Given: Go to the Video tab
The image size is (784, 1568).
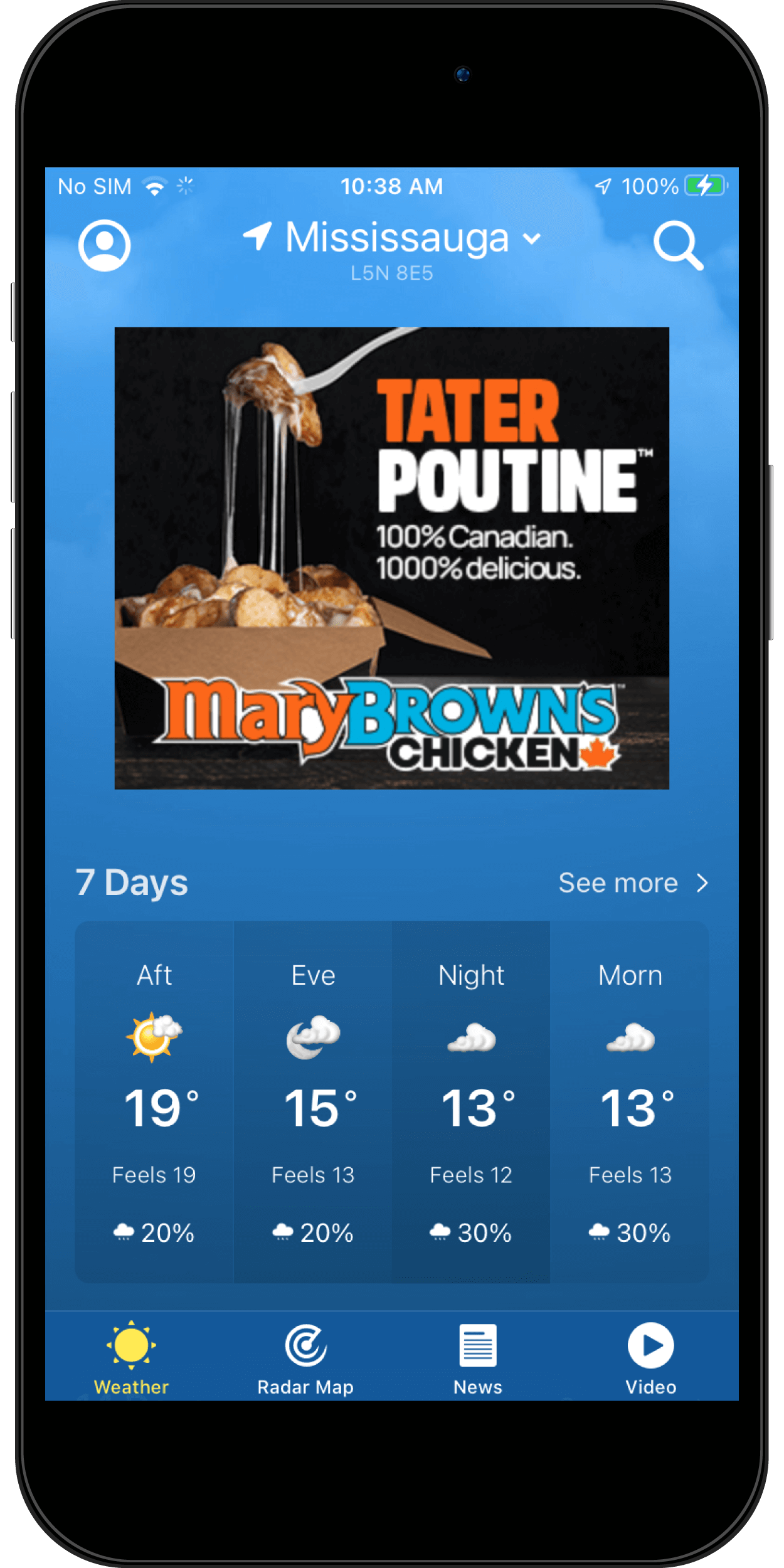Looking at the screenshot, I should coord(651,1359).
